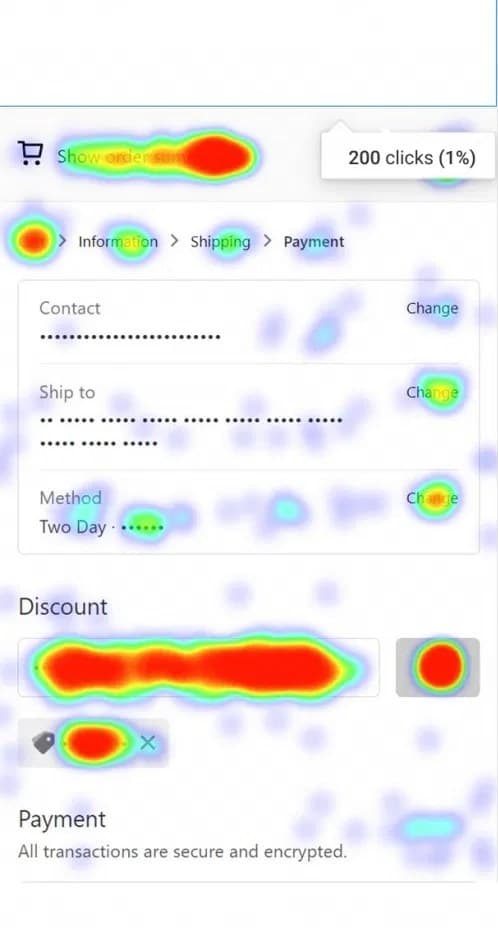Return to the Shipping step

point(221,242)
